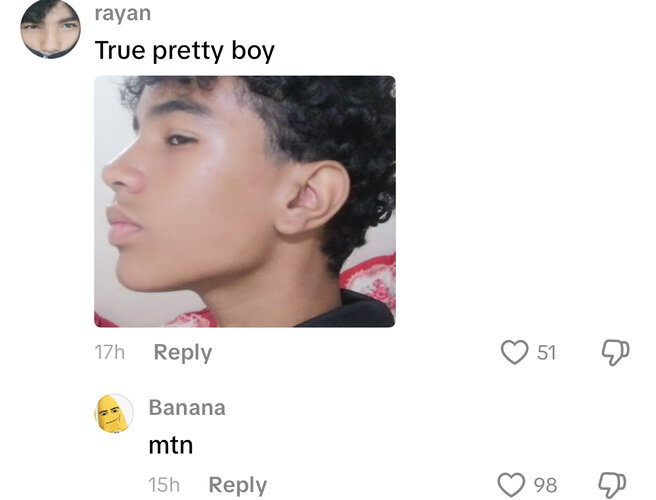Visit Banana's username link
This screenshot has width=656, height=500.
pyautogui.click(x=187, y=408)
